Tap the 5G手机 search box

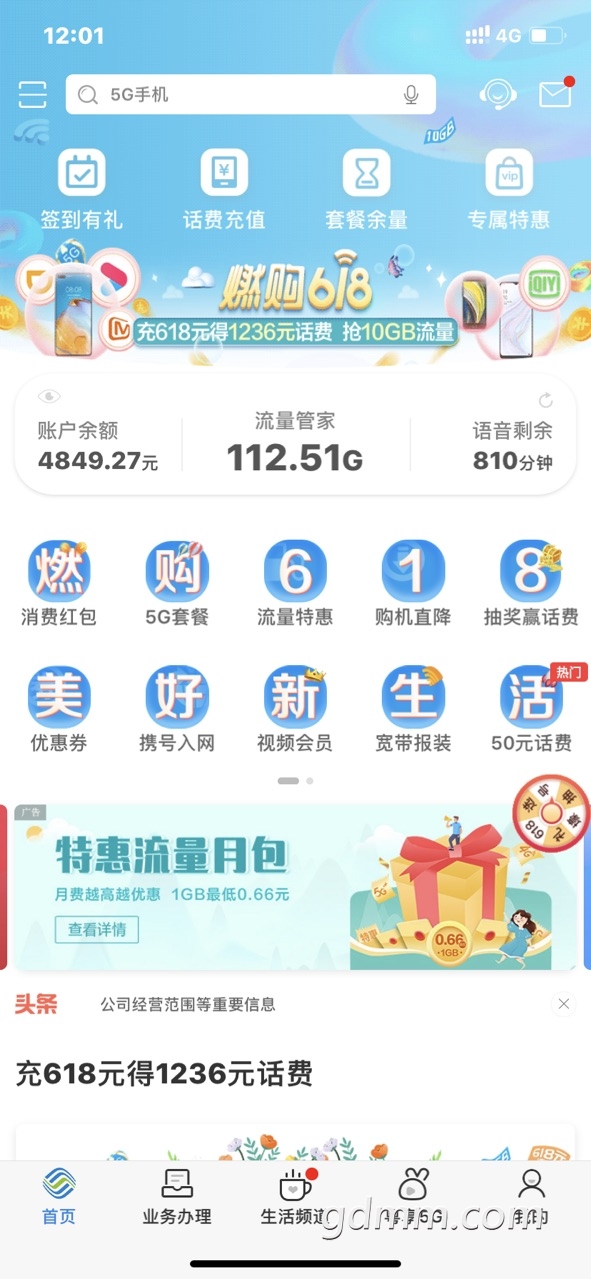(x=251, y=95)
